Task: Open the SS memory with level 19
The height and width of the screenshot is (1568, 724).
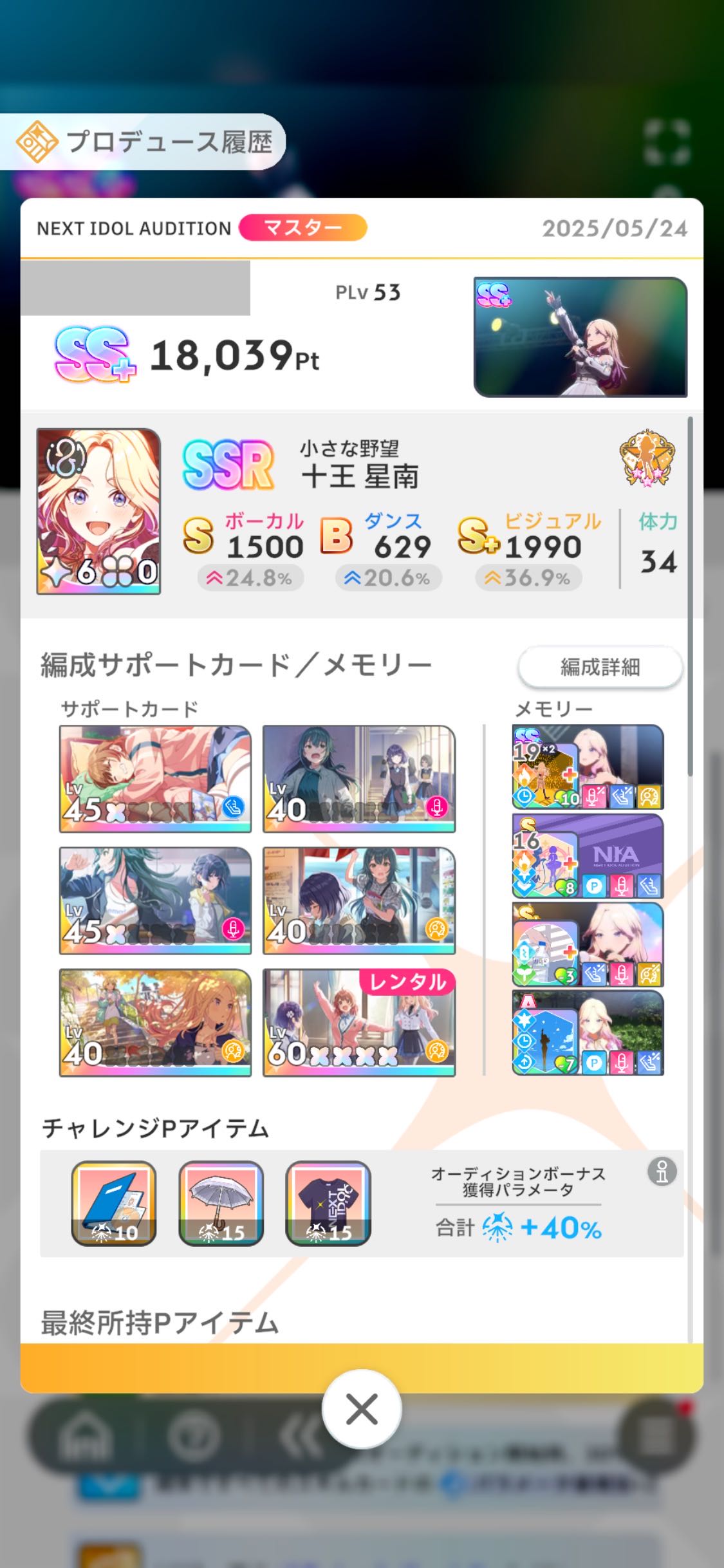Action: click(588, 767)
